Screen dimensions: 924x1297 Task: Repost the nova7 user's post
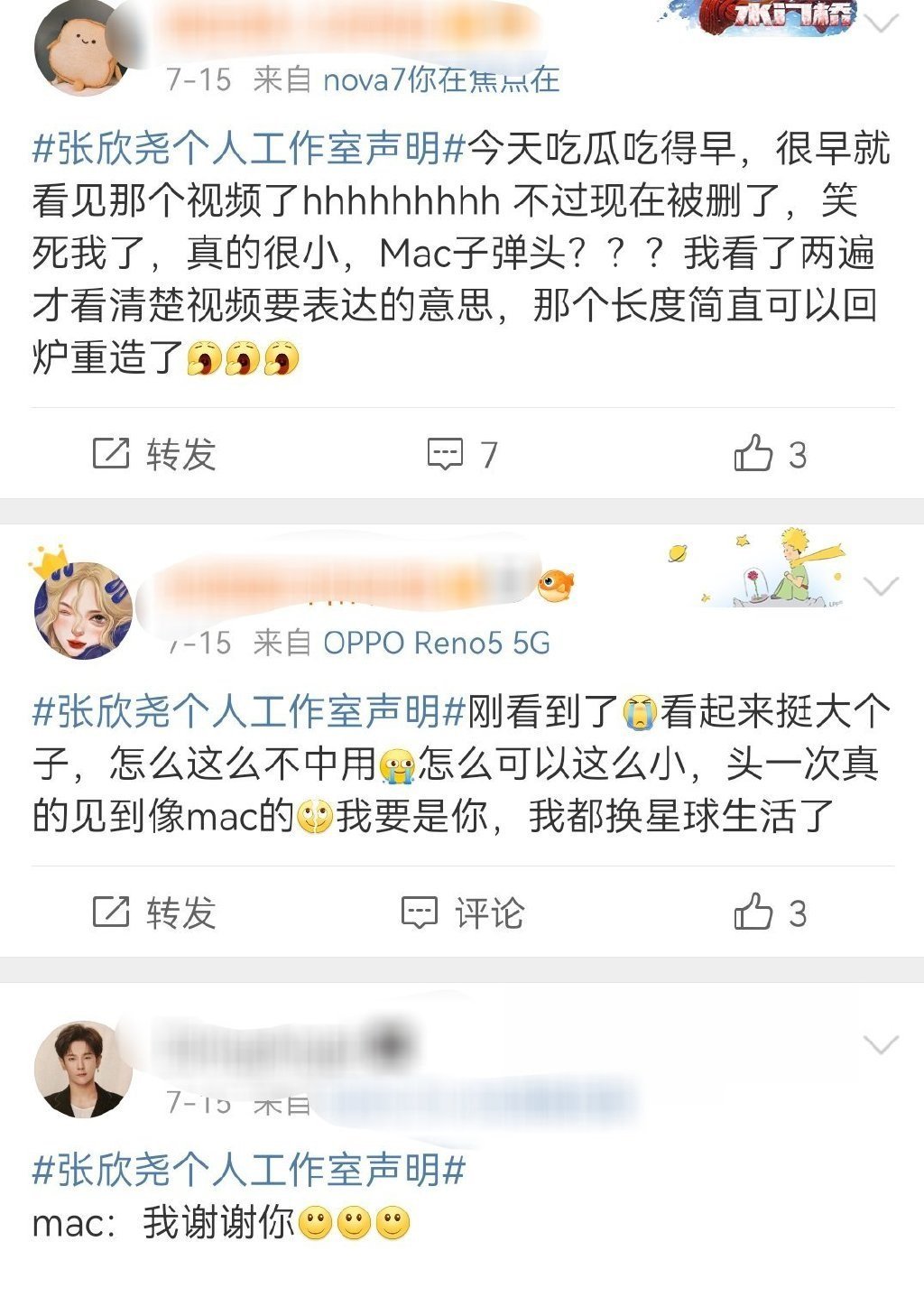click(154, 454)
